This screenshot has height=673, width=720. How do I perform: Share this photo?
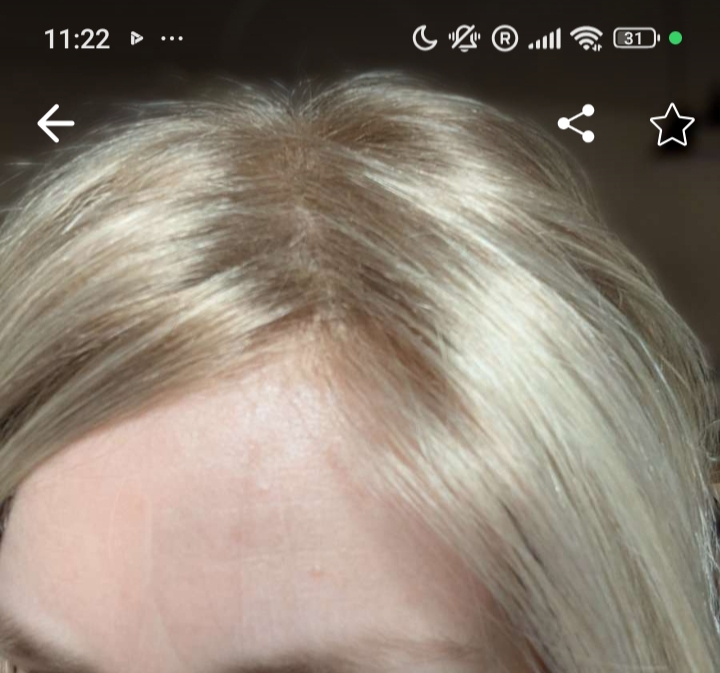pyautogui.click(x=576, y=123)
